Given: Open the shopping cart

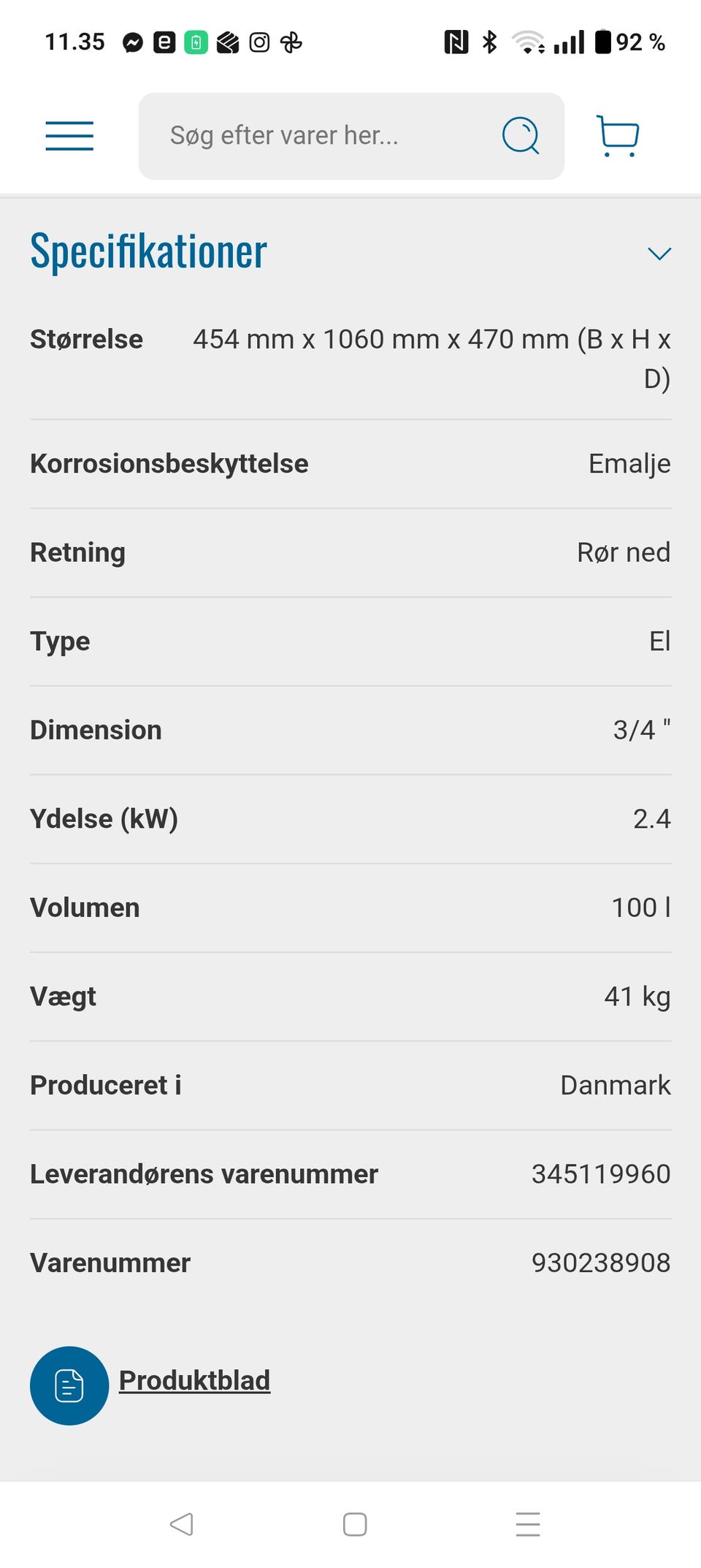Looking at the screenshot, I should 618,136.
